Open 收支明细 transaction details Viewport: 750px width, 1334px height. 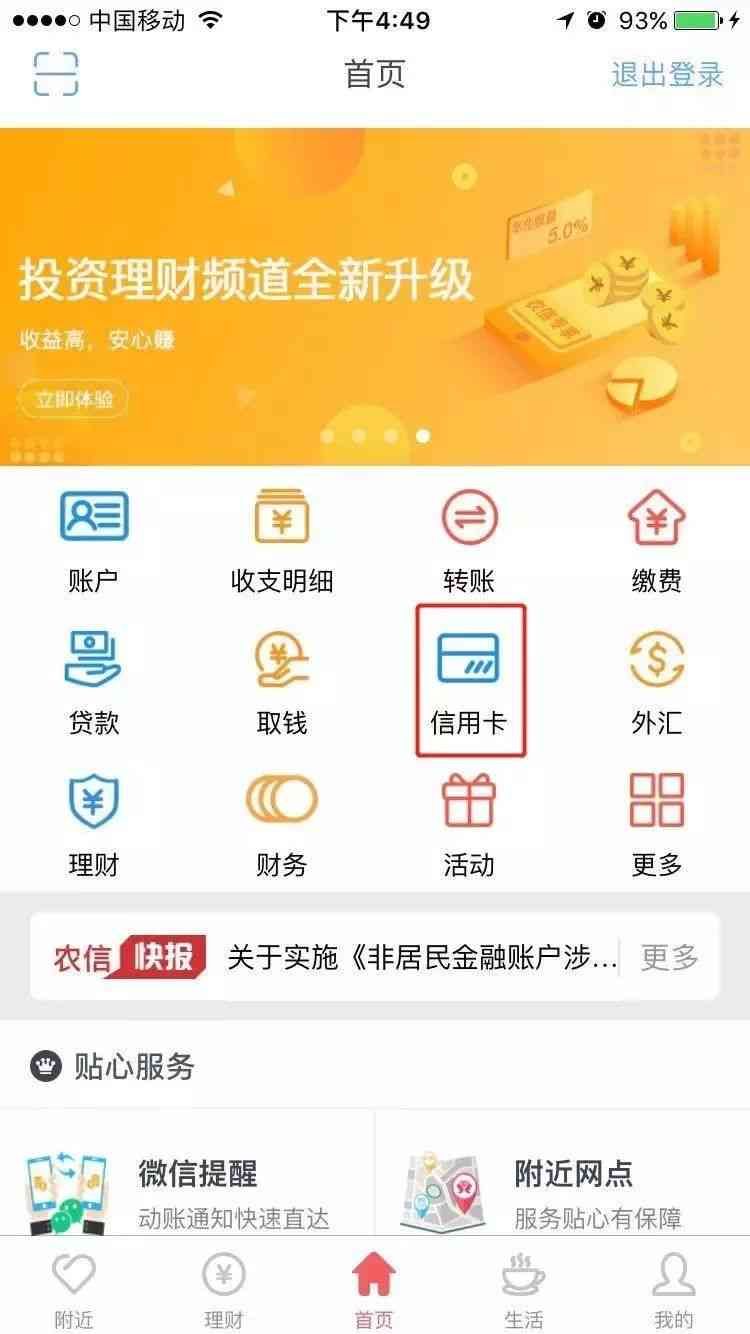point(281,541)
